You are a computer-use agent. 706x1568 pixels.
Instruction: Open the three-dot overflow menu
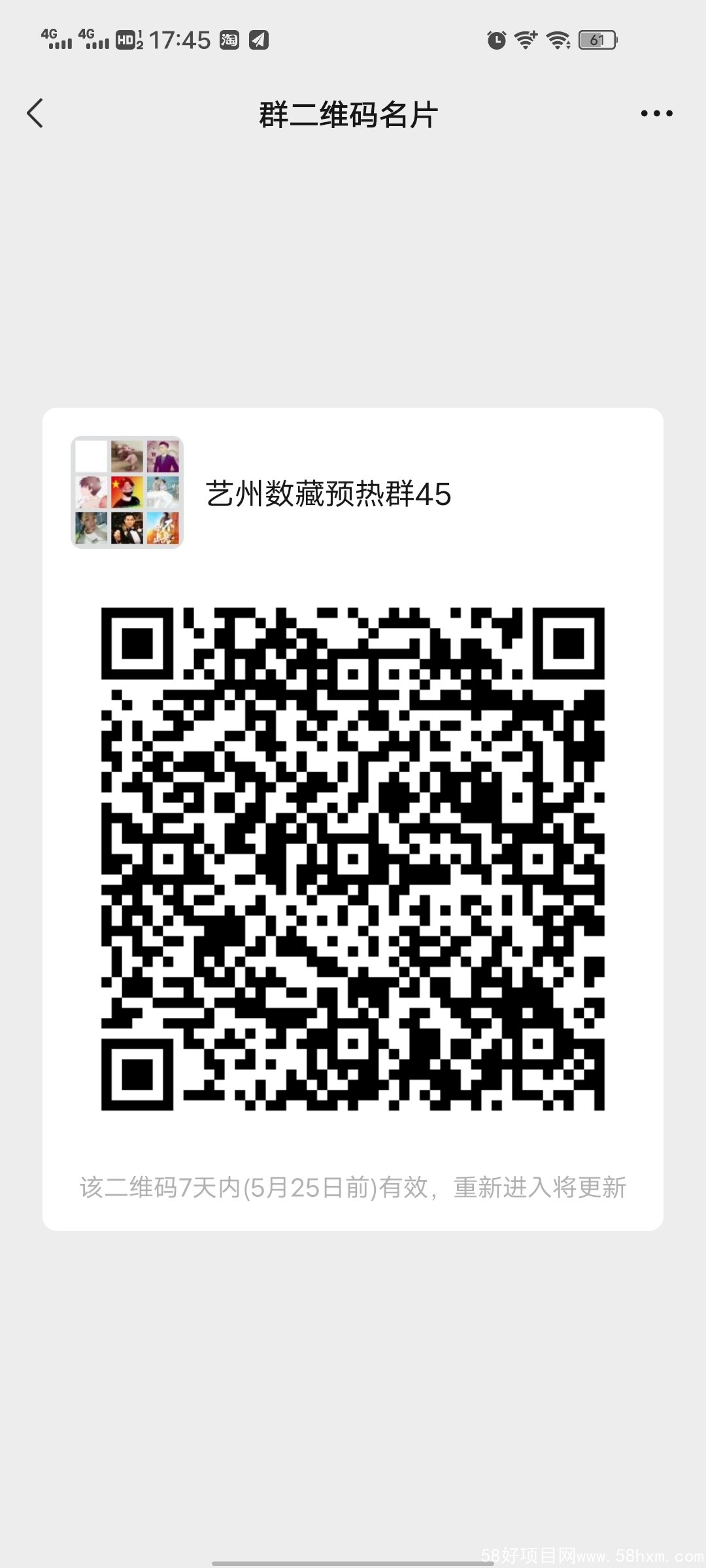click(x=656, y=114)
